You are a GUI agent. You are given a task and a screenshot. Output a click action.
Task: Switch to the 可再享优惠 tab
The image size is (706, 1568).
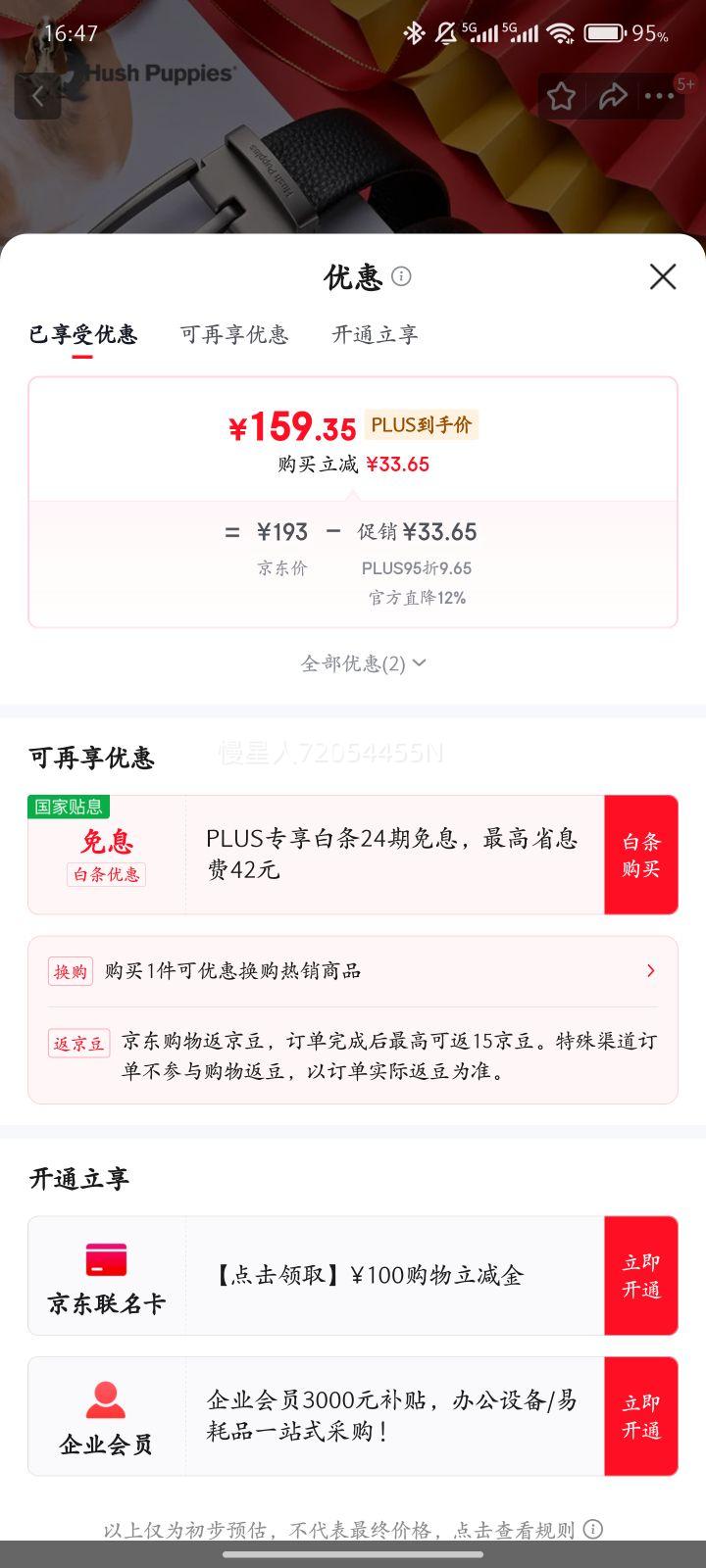pyautogui.click(x=234, y=334)
